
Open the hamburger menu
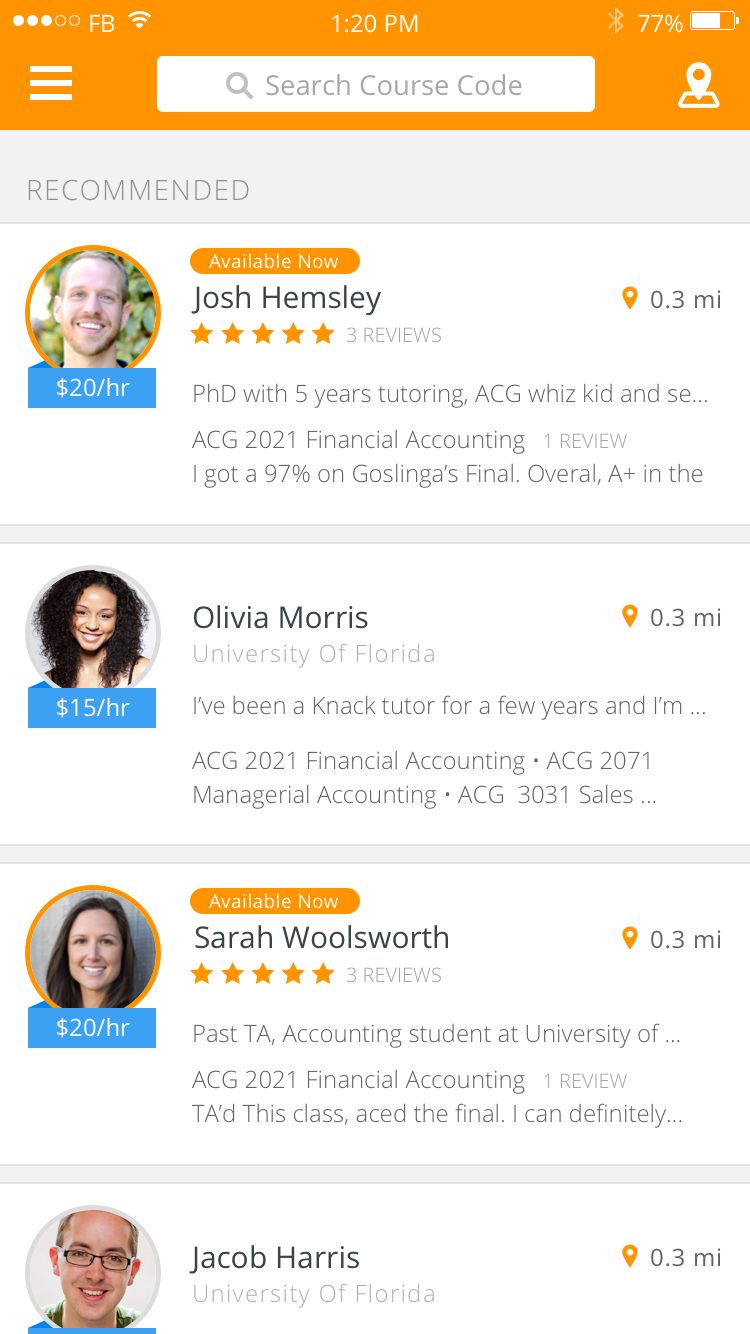[51, 83]
